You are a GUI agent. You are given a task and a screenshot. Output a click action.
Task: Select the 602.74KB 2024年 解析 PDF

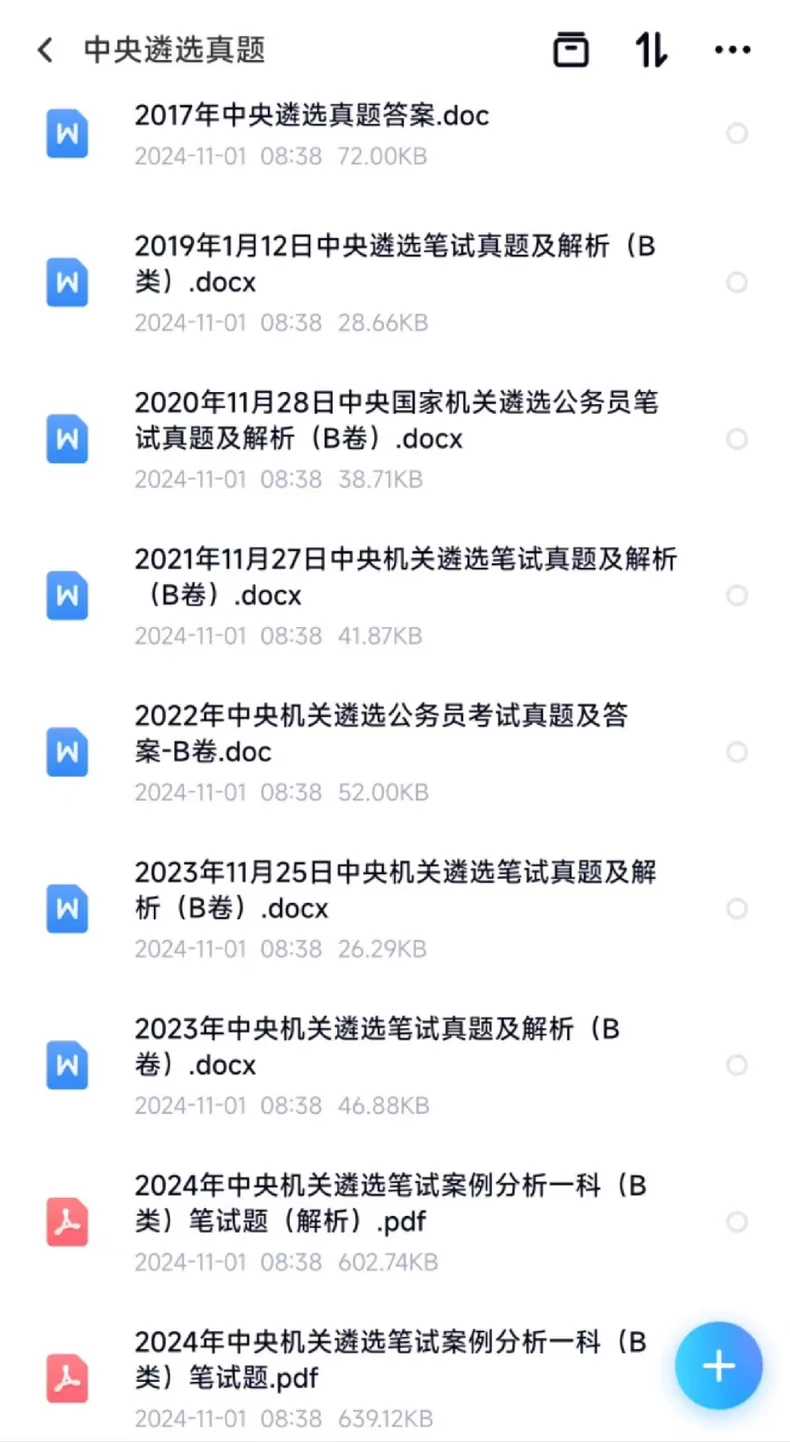(737, 1221)
